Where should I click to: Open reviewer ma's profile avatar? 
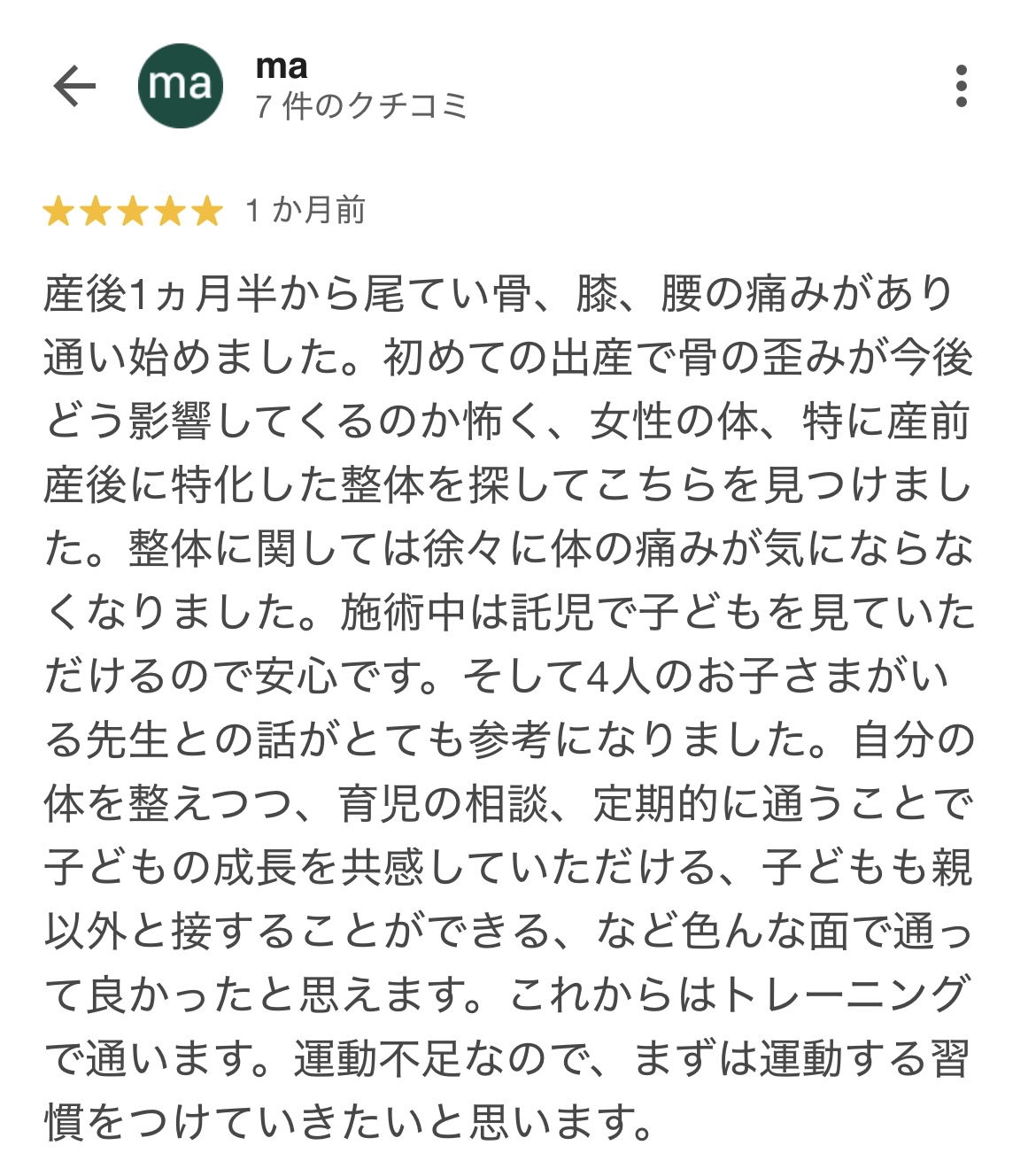pos(181,86)
